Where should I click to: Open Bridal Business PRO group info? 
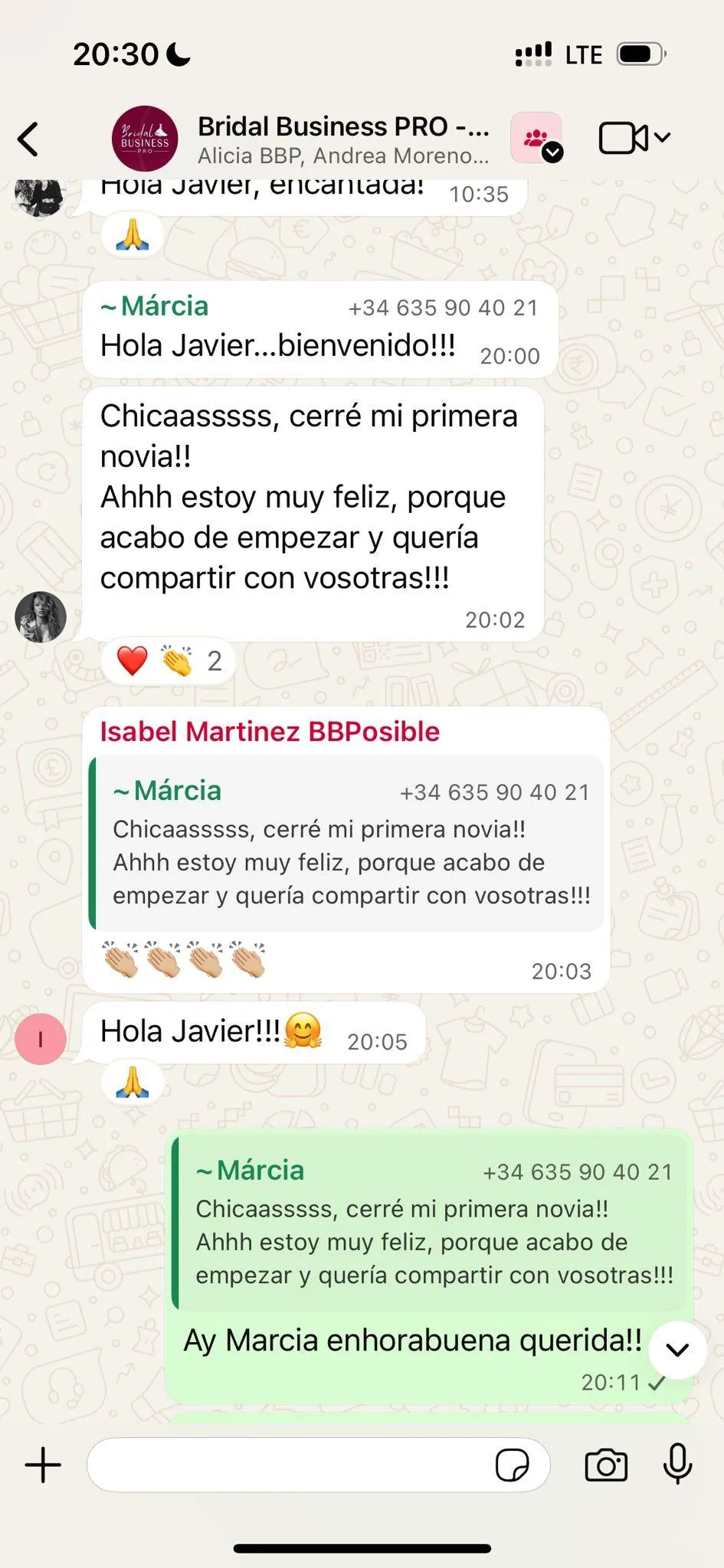(342, 139)
